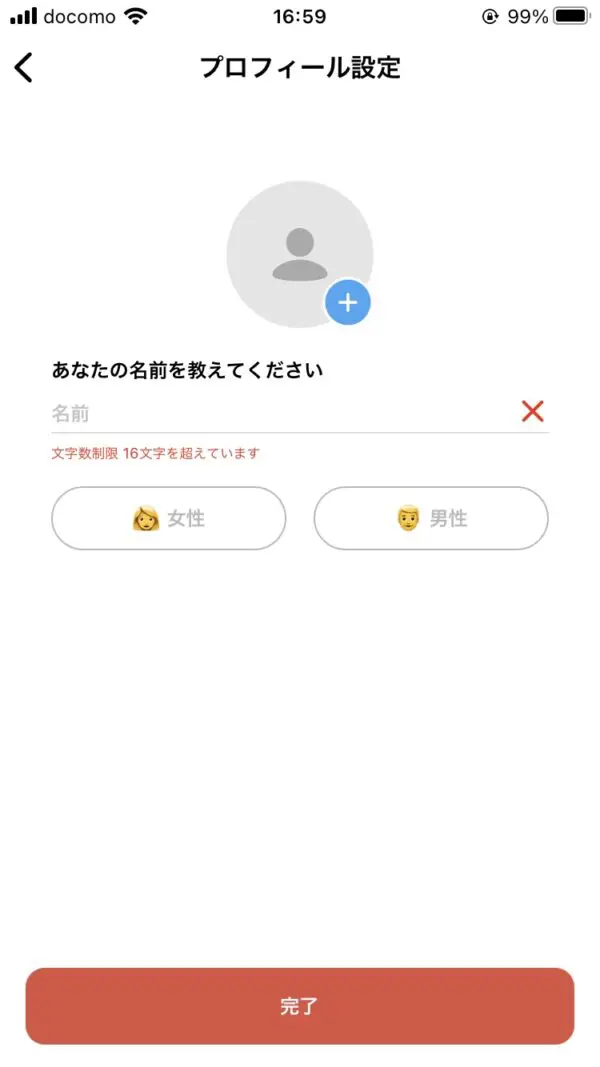Select 女性 as gender
The width and height of the screenshot is (600, 1067).
[x=169, y=518]
